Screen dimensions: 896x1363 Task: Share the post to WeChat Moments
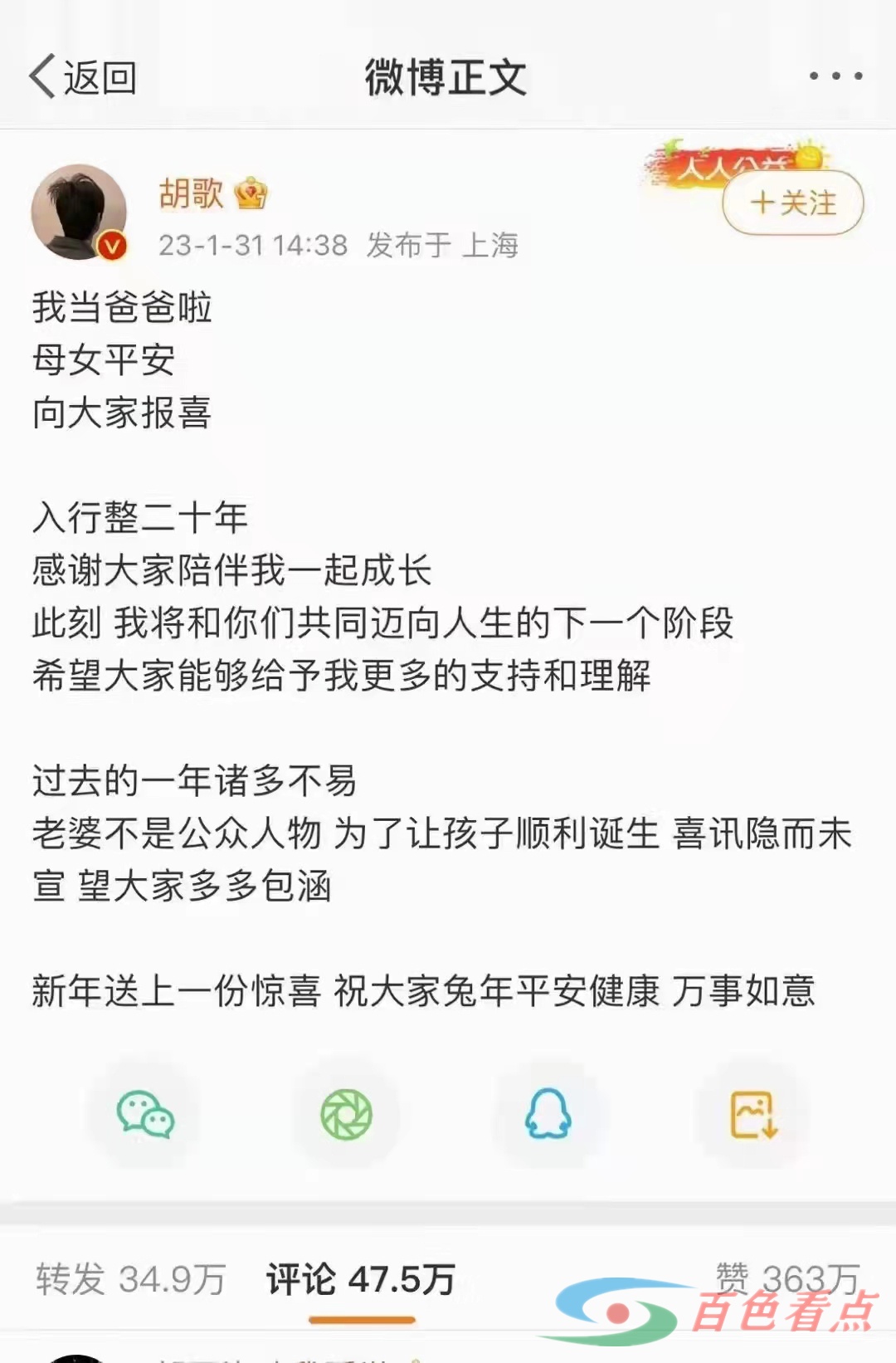(x=347, y=1114)
